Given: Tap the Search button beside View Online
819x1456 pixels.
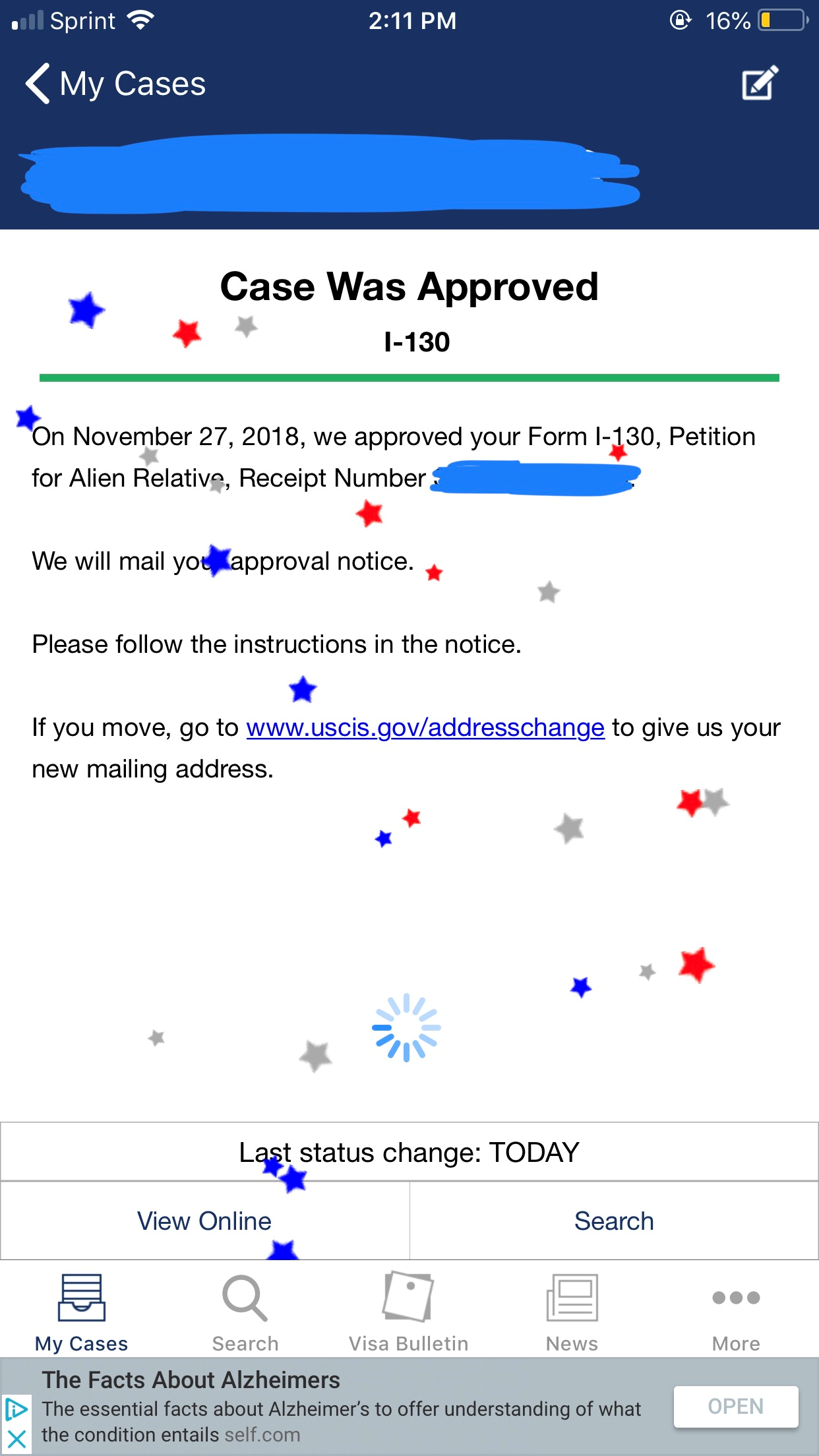Looking at the screenshot, I should pyautogui.click(x=614, y=1221).
